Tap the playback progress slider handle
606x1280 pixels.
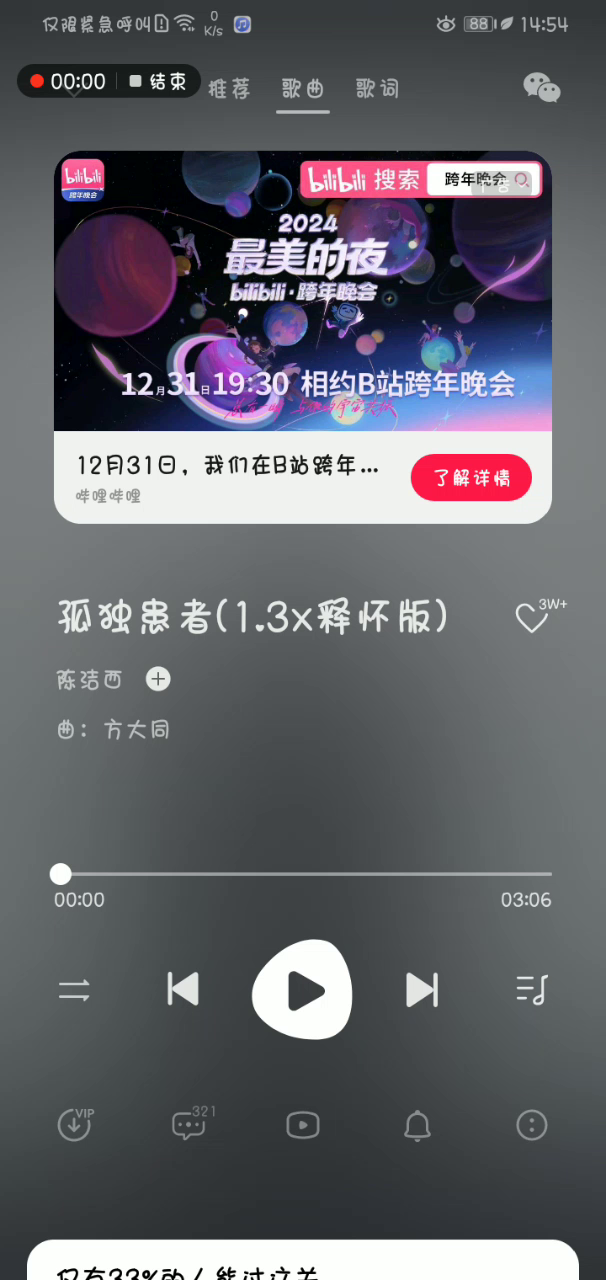click(x=61, y=874)
